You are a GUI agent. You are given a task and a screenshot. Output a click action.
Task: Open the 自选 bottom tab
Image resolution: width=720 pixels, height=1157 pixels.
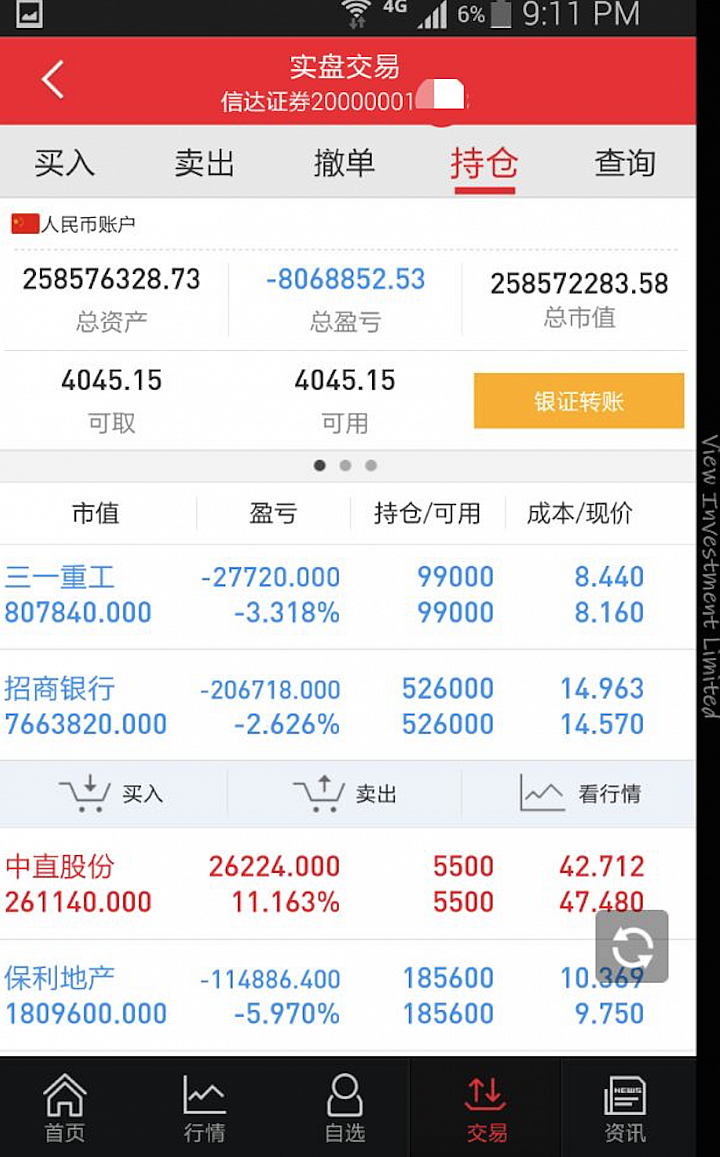point(345,1107)
